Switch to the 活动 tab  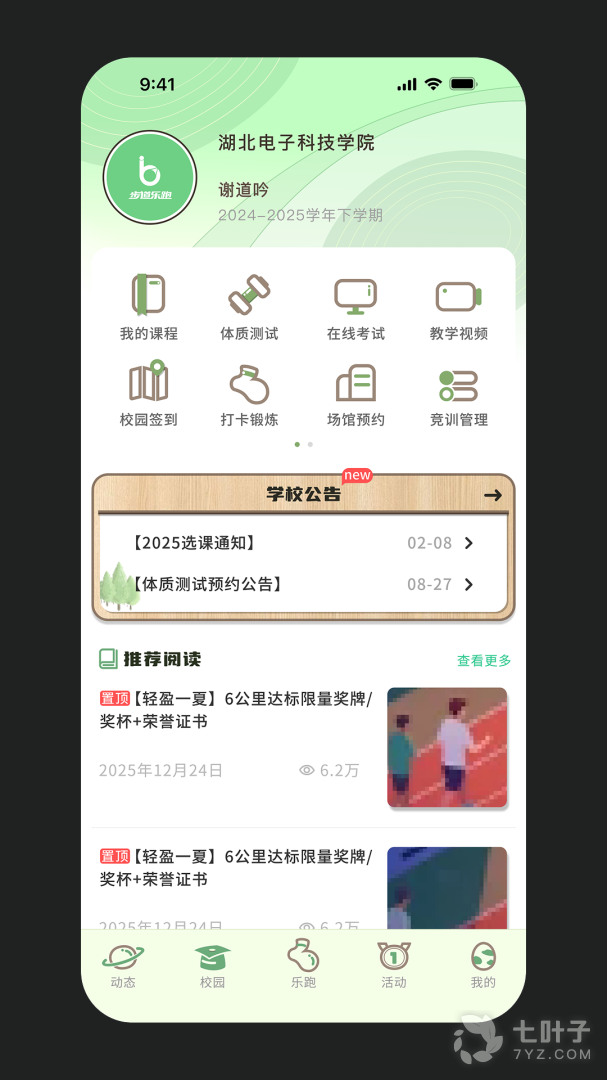pyautogui.click(x=394, y=965)
